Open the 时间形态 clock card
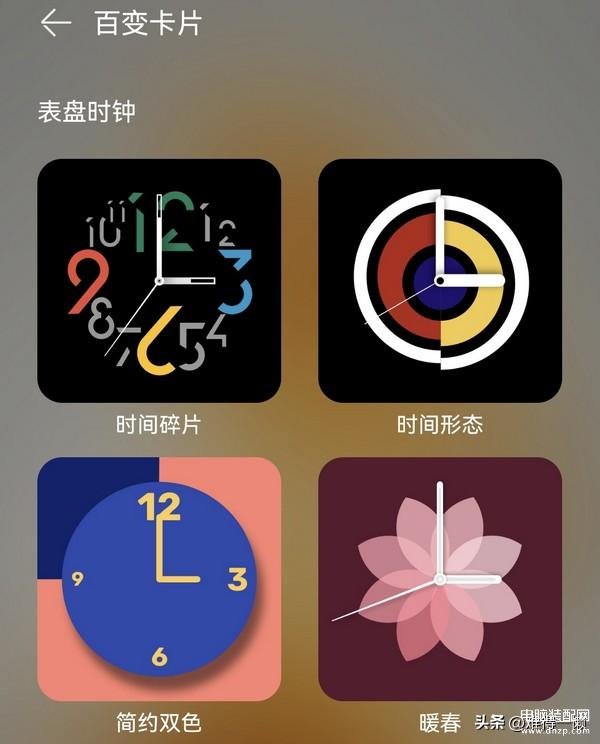 [440, 281]
